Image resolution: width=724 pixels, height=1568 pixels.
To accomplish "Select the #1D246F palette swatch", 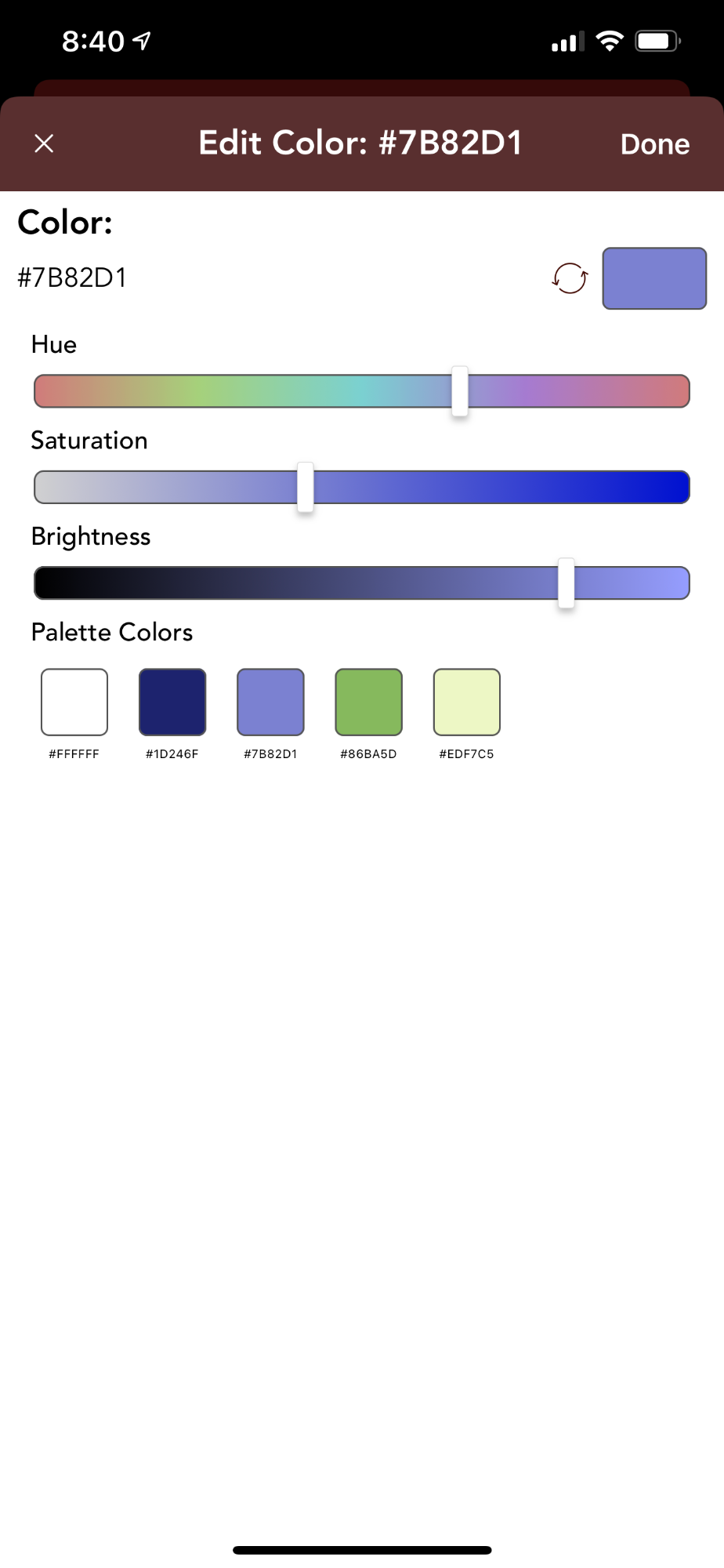I will [172, 702].
